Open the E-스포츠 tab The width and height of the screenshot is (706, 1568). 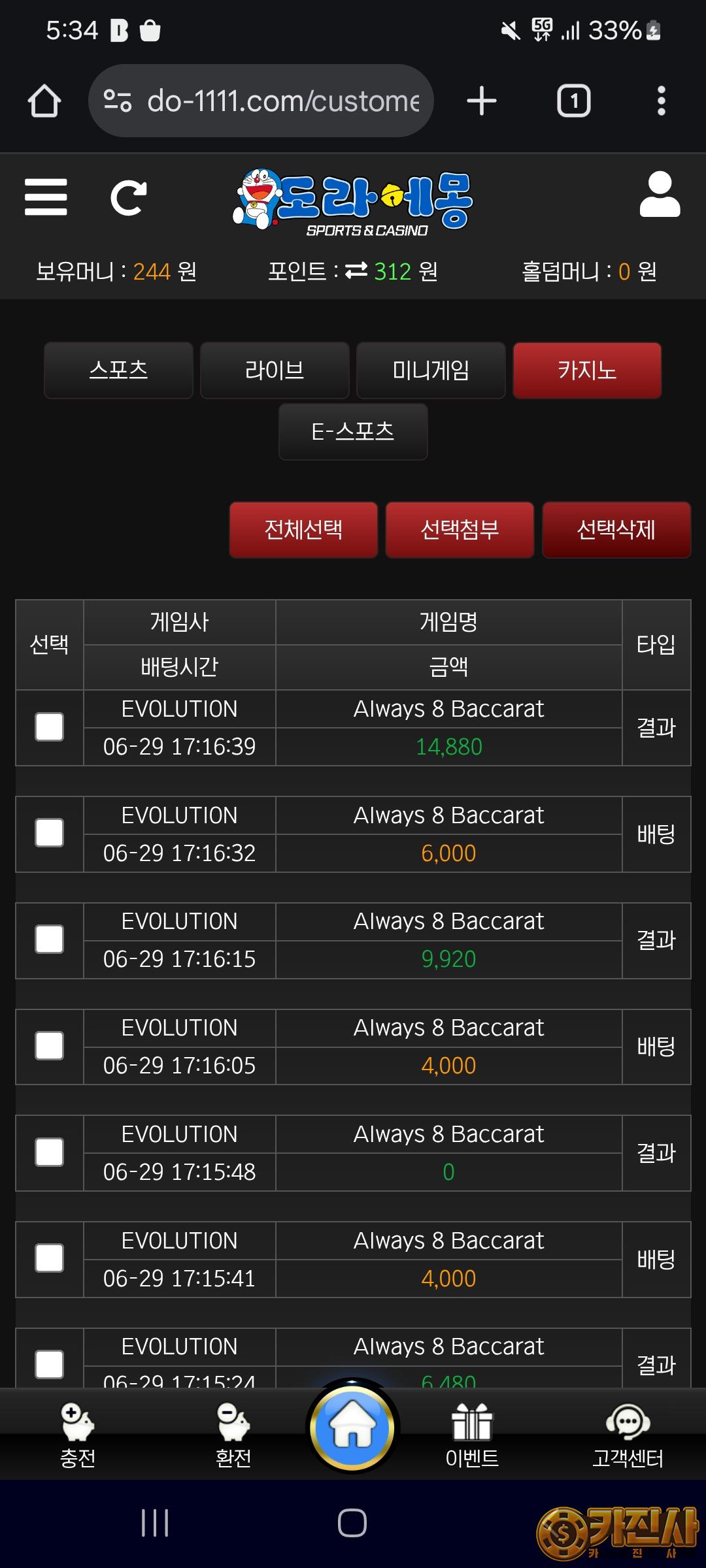pyautogui.click(x=353, y=432)
